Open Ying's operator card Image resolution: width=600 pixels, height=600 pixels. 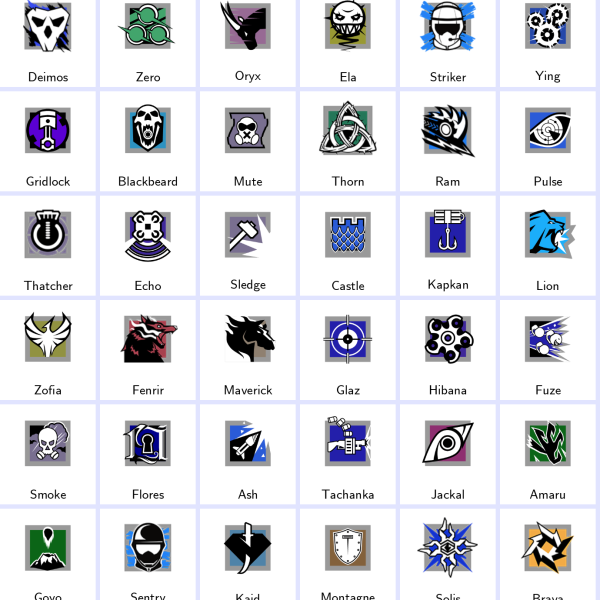(548, 40)
